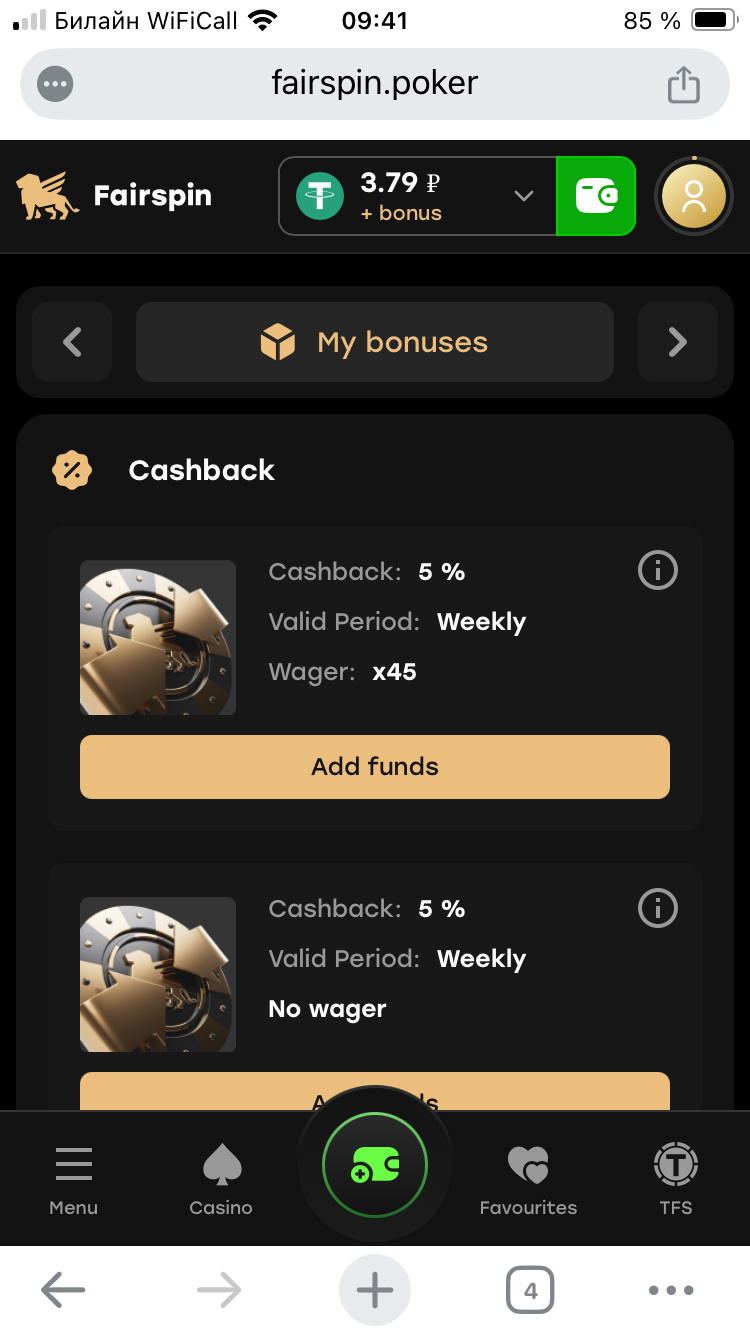Viewport: 750px width, 1334px height.
Task: Tap the fairspin.poker address field
Action: coord(375,84)
